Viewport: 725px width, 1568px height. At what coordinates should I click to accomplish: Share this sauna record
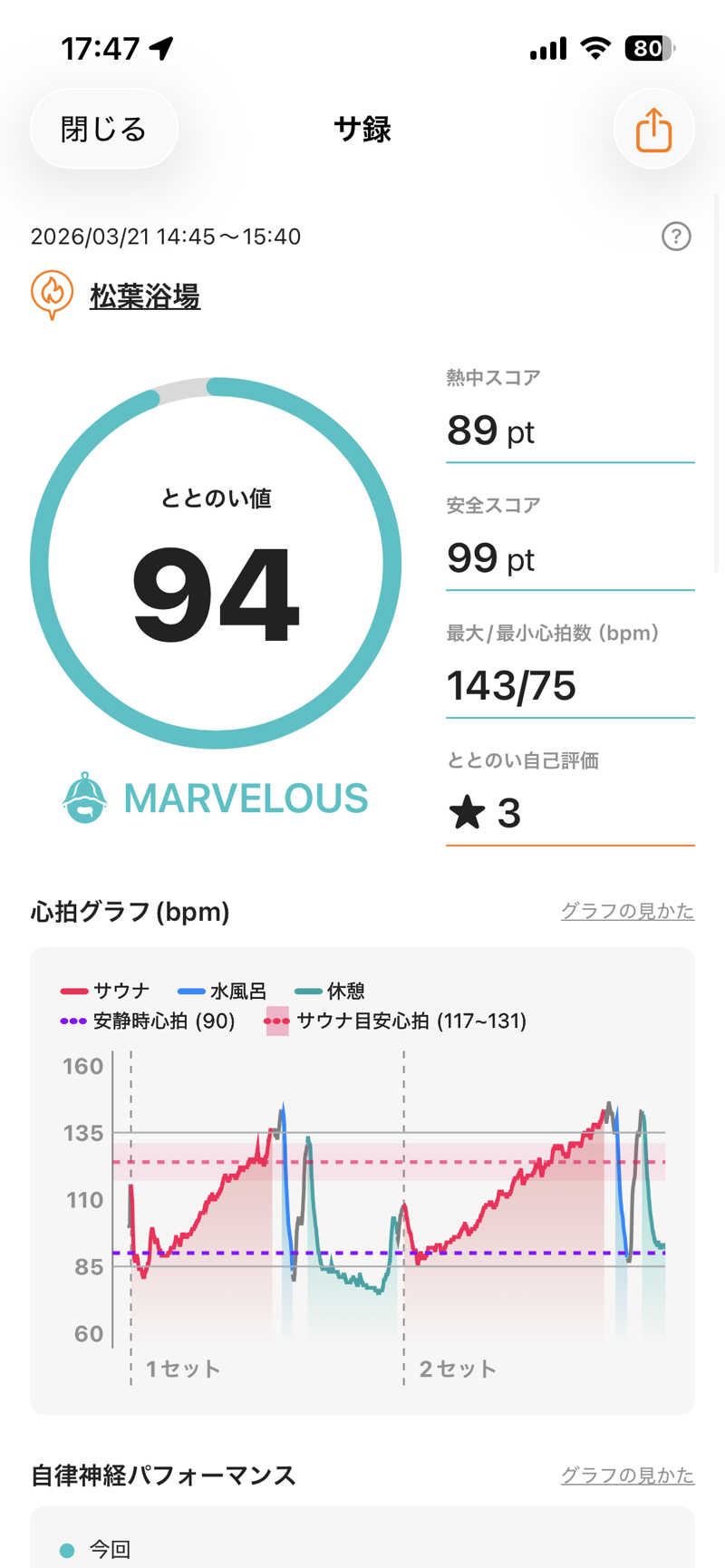coord(653,130)
